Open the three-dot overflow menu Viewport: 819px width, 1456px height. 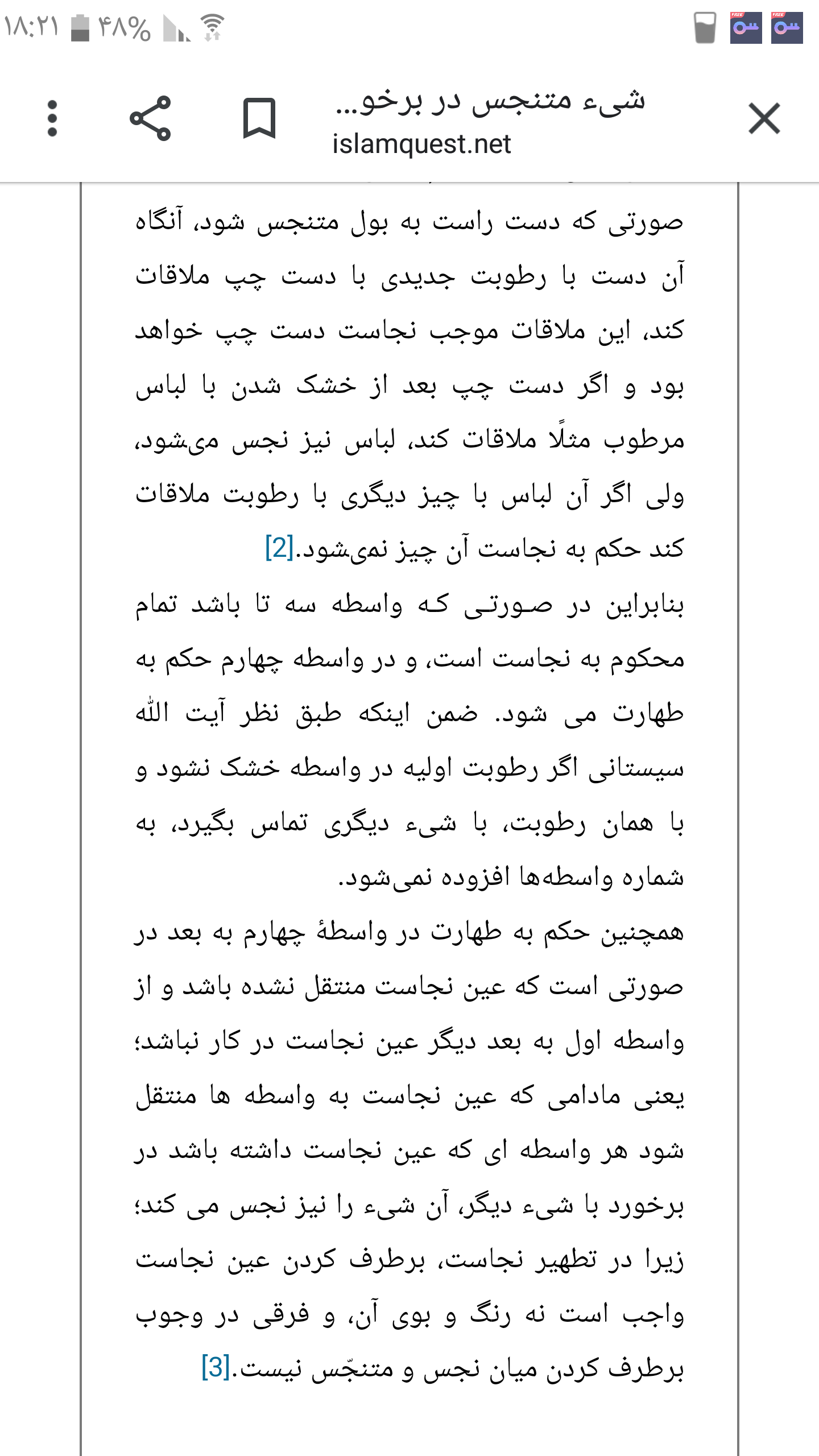click(52, 118)
